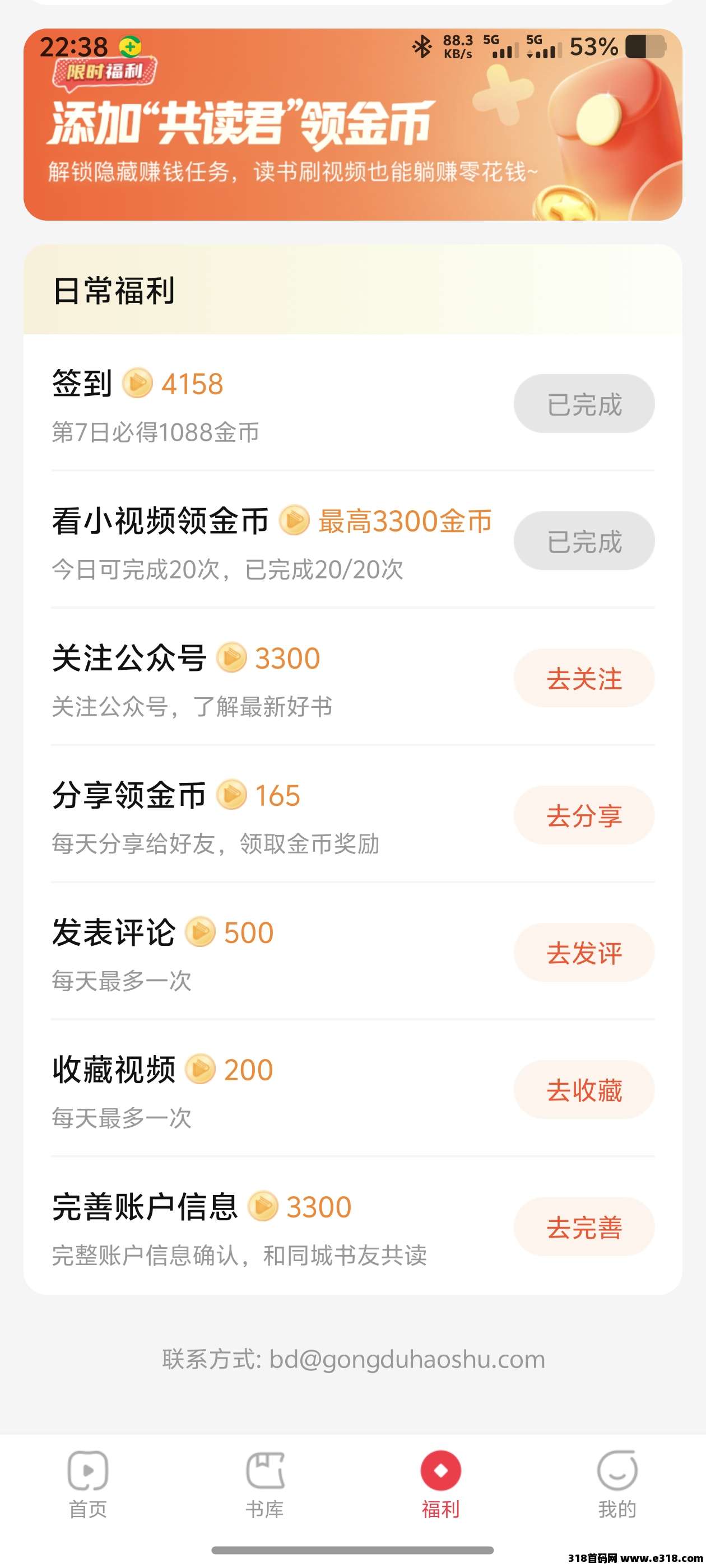The width and height of the screenshot is (706, 1568).
Task: Tap 去分享 to share for coins
Action: (583, 815)
